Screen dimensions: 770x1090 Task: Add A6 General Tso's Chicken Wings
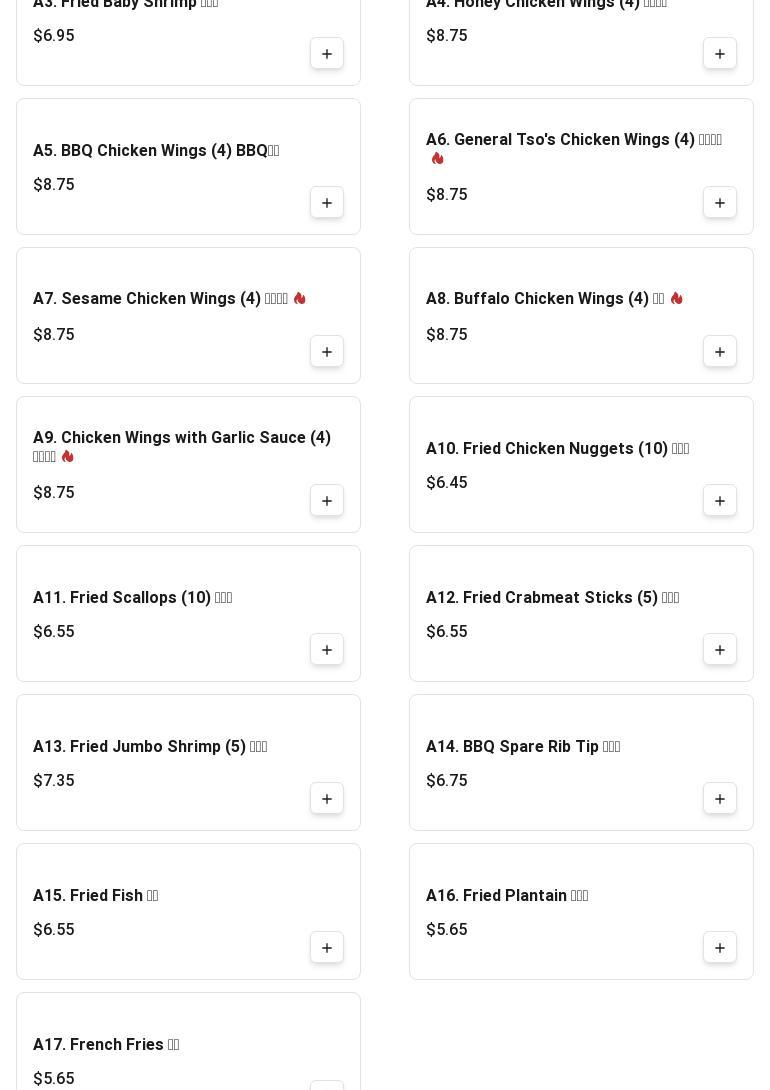[720, 203]
